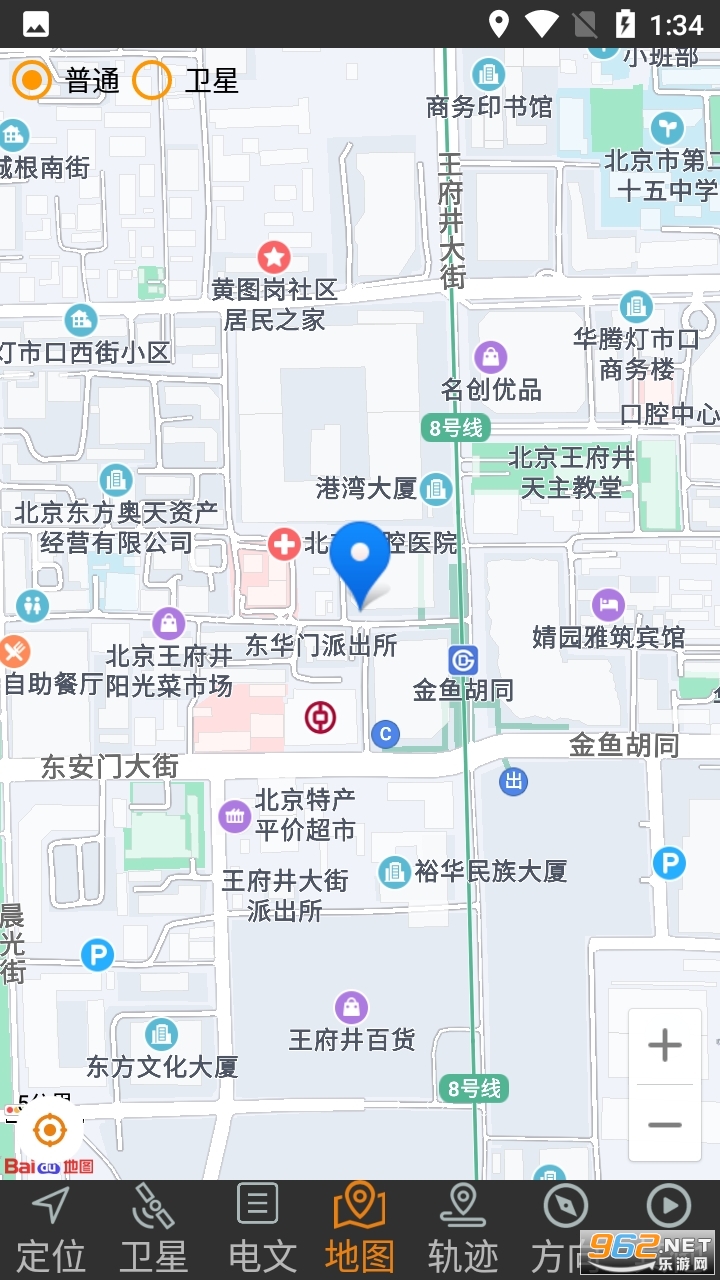This screenshot has height=1280, width=720.
Task: Switch to the 电文 tab
Action: [x=258, y=1230]
